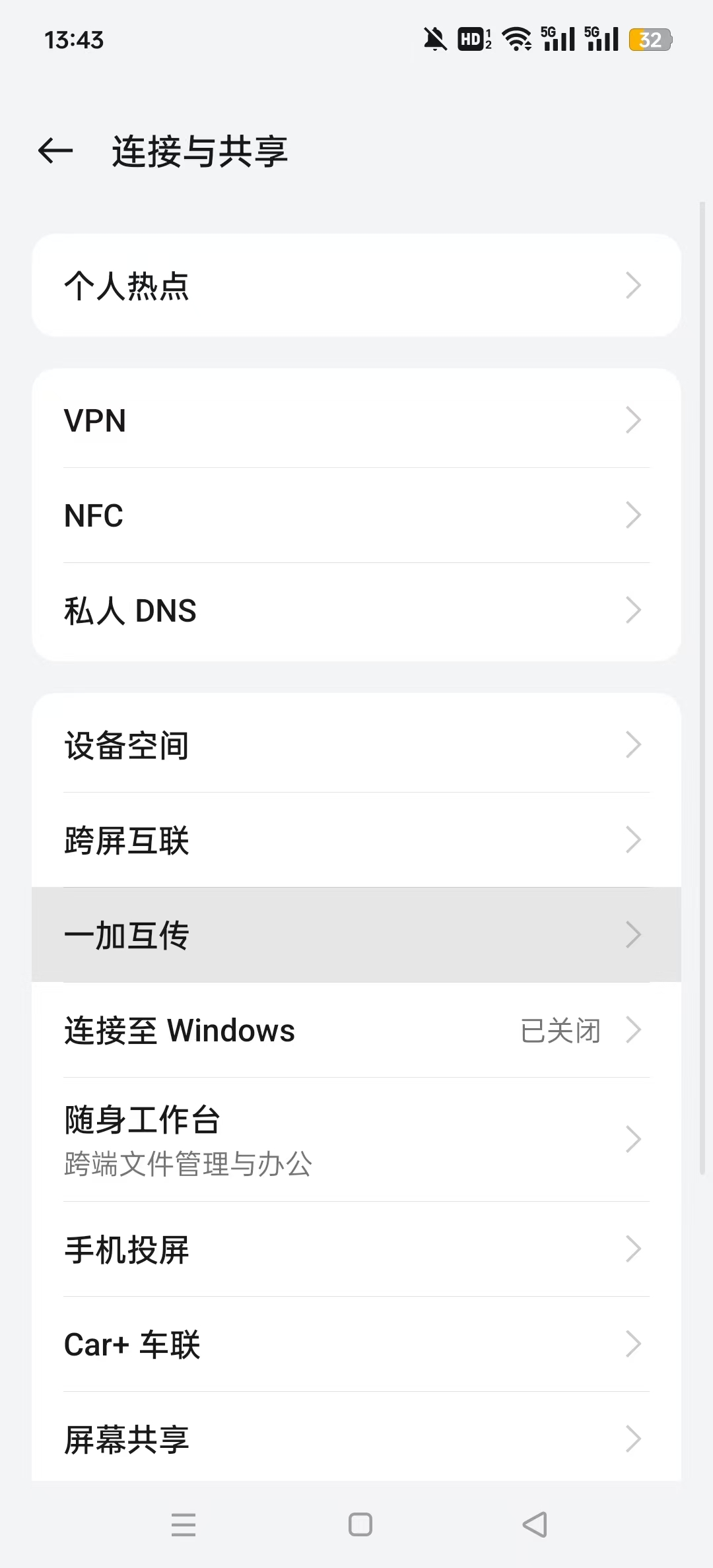Open Car+ 车联
The width and height of the screenshot is (713, 1568).
click(356, 1344)
